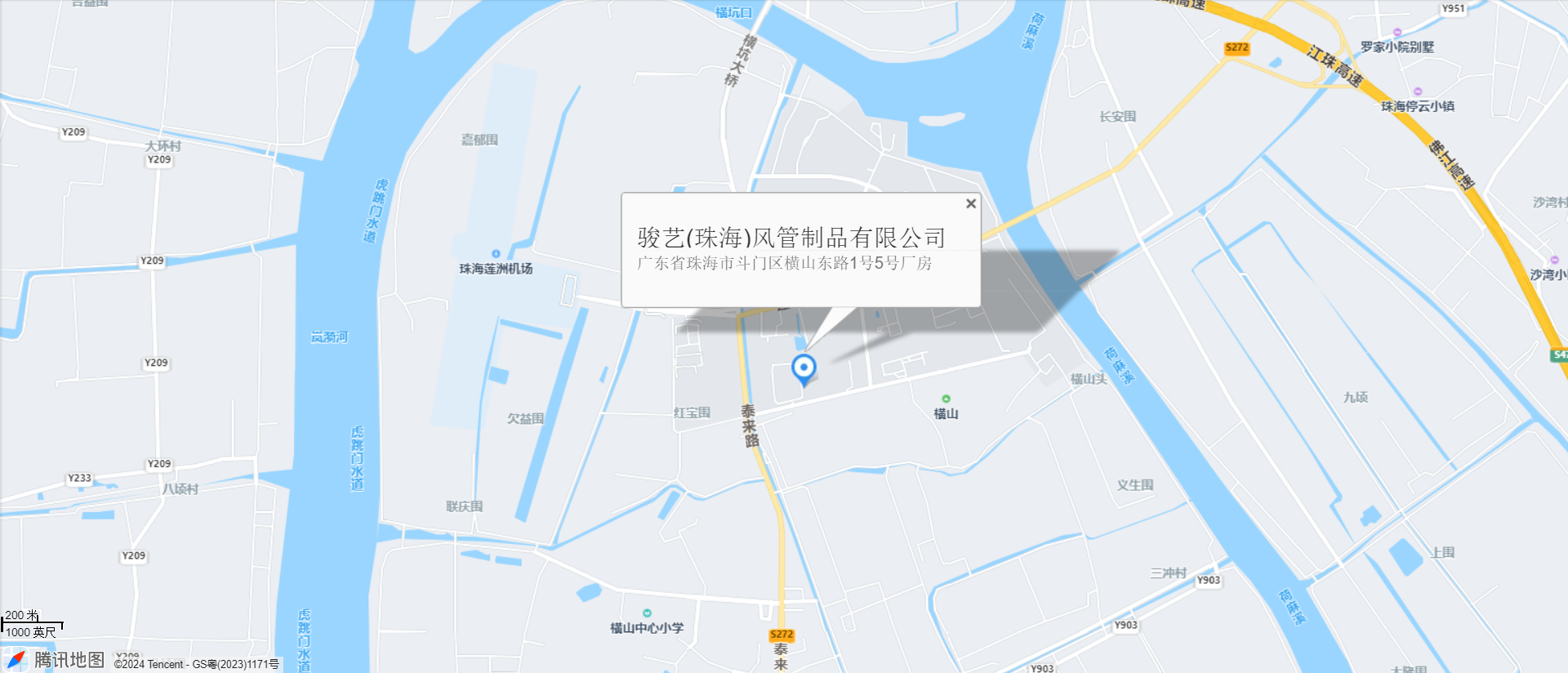1568x673 pixels.
Task: Tap the blue location marker pin
Action: [804, 368]
